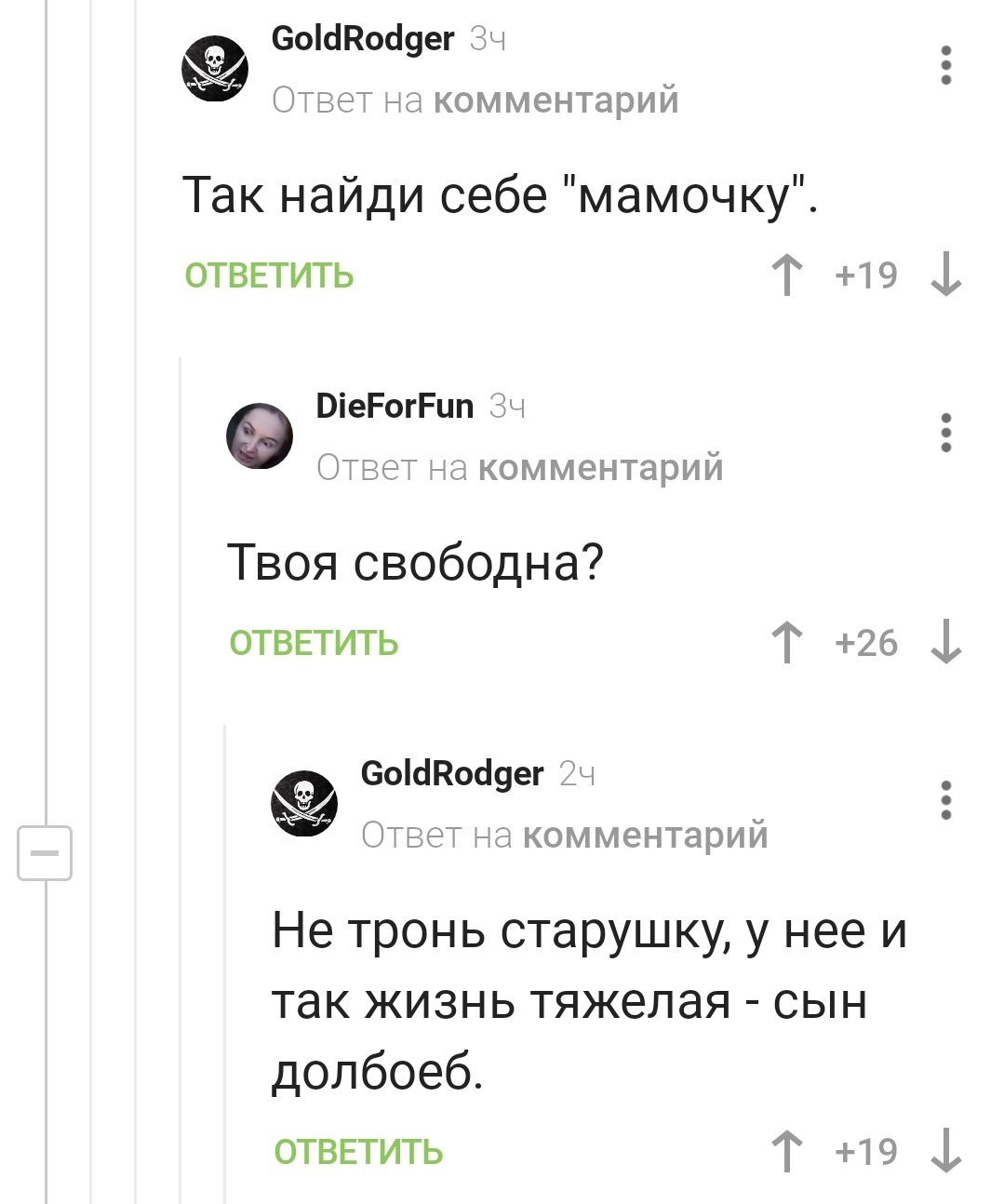
Task: Jump to parent via DieForFun's "комментарий" link
Action: click(600, 467)
